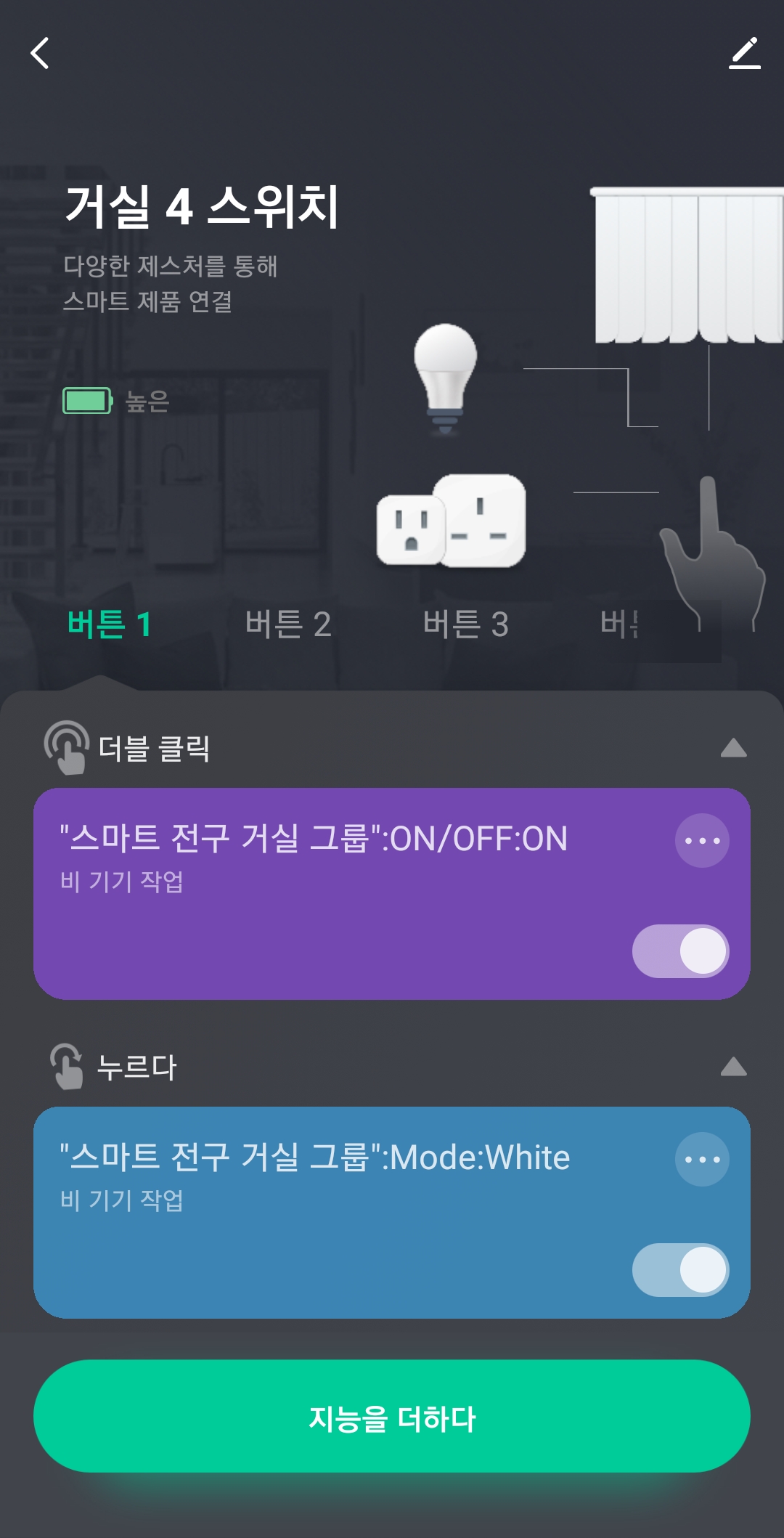Open options menu for the ON/OFF:ON card
Viewport: 784px width, 1538px height.
tap(702, 840)
